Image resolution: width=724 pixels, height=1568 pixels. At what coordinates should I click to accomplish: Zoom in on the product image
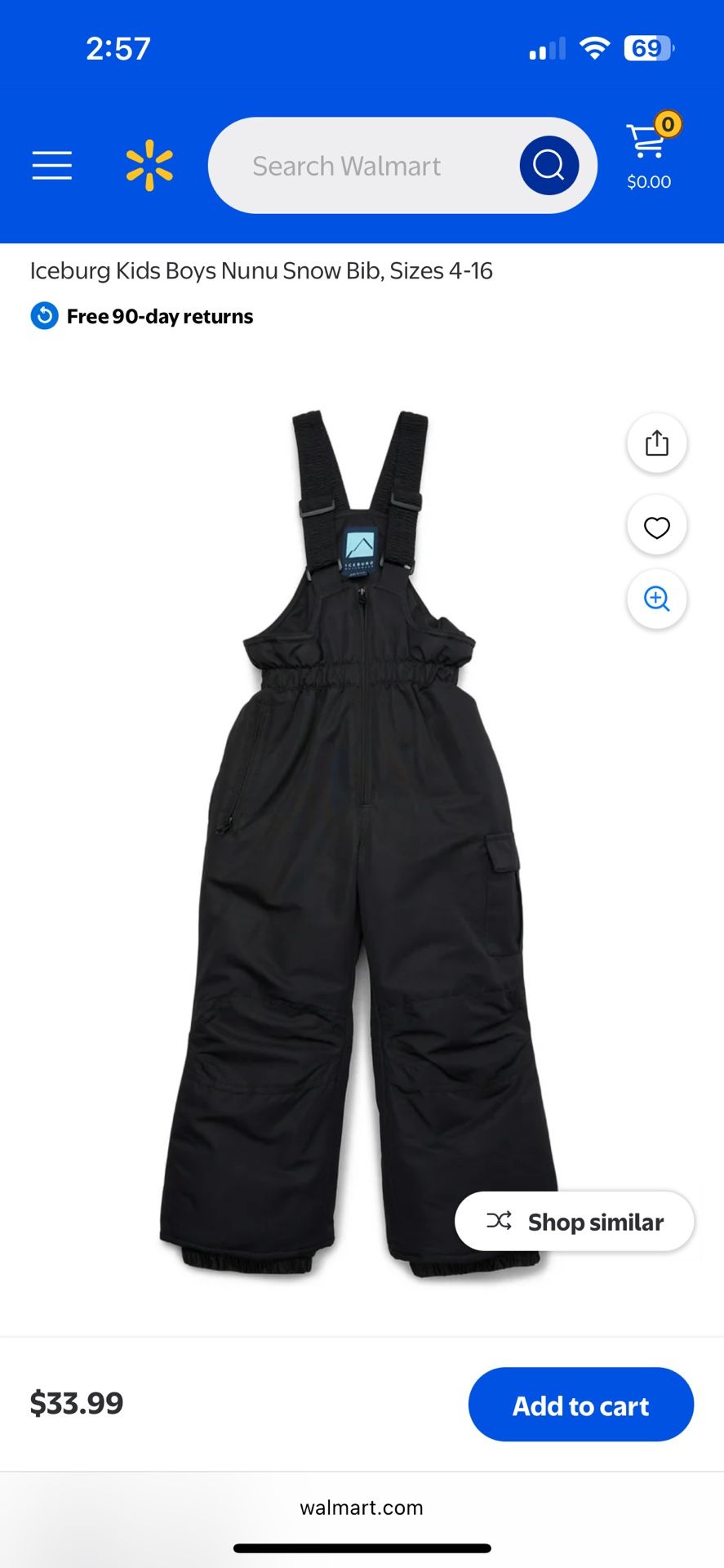tap(656, 599)
